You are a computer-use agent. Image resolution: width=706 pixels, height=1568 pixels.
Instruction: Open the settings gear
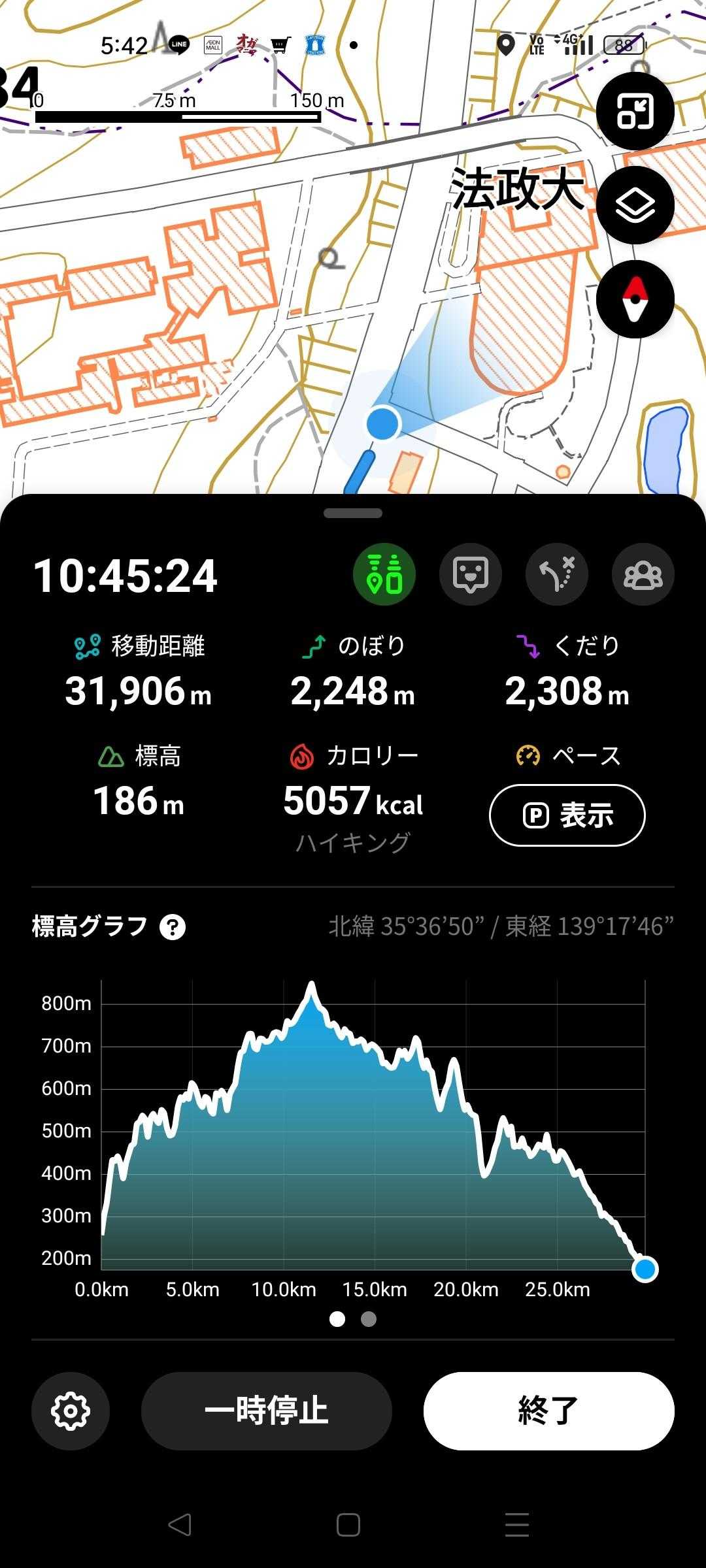(x=71, y=1411)
